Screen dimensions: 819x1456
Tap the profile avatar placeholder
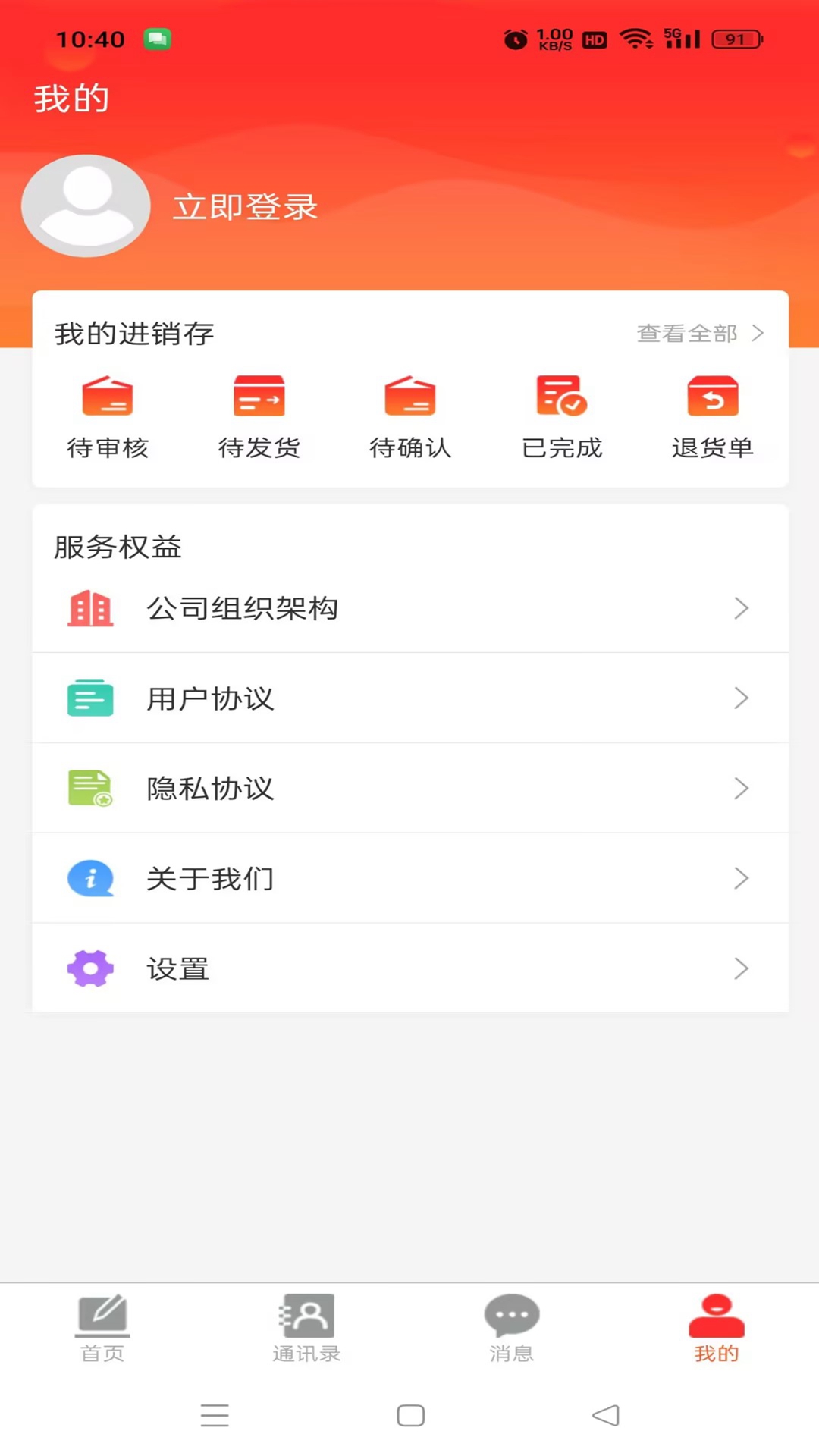click(x=85, y=206)
